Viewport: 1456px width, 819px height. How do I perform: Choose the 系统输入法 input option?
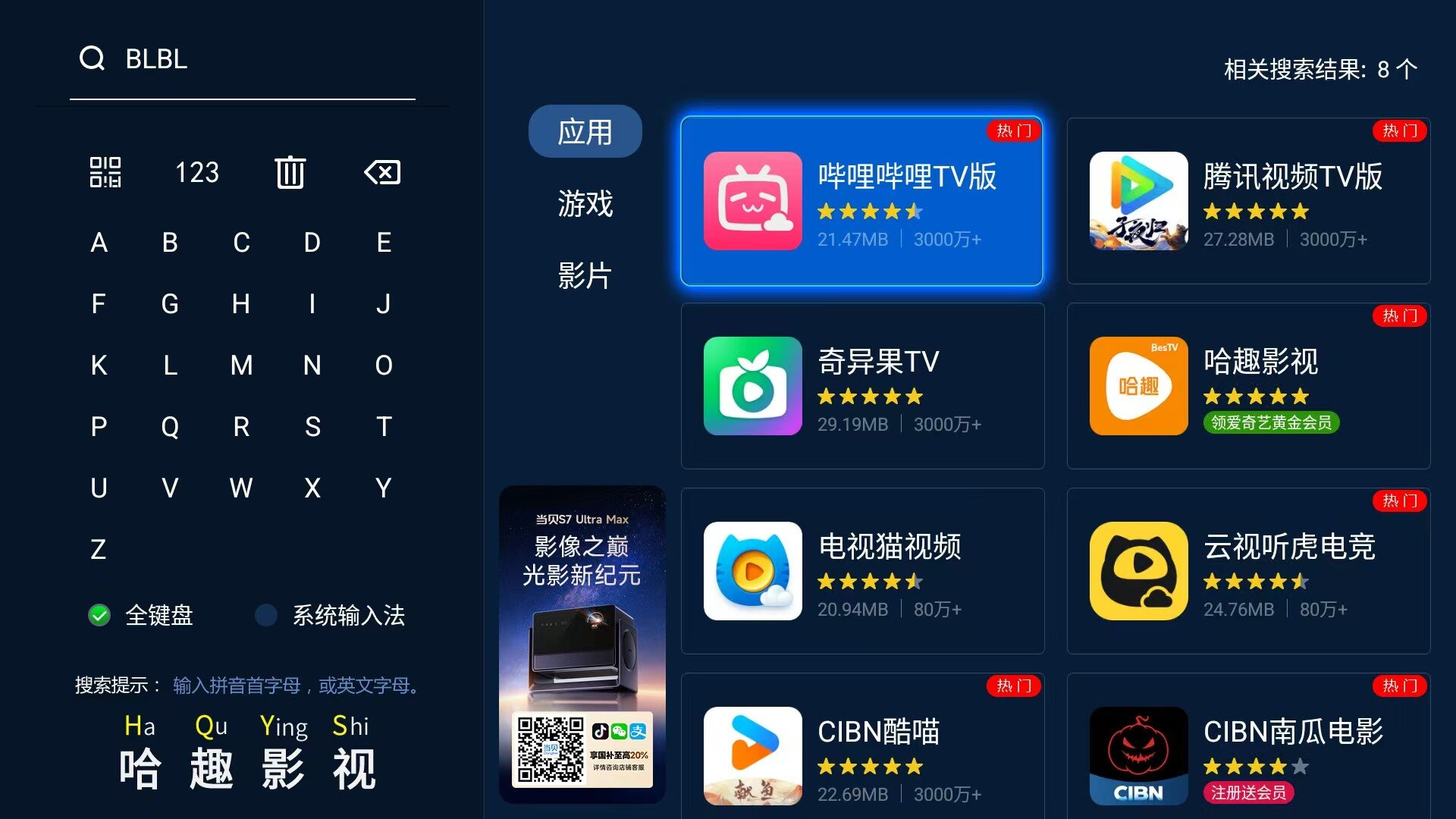coord(332,615)
